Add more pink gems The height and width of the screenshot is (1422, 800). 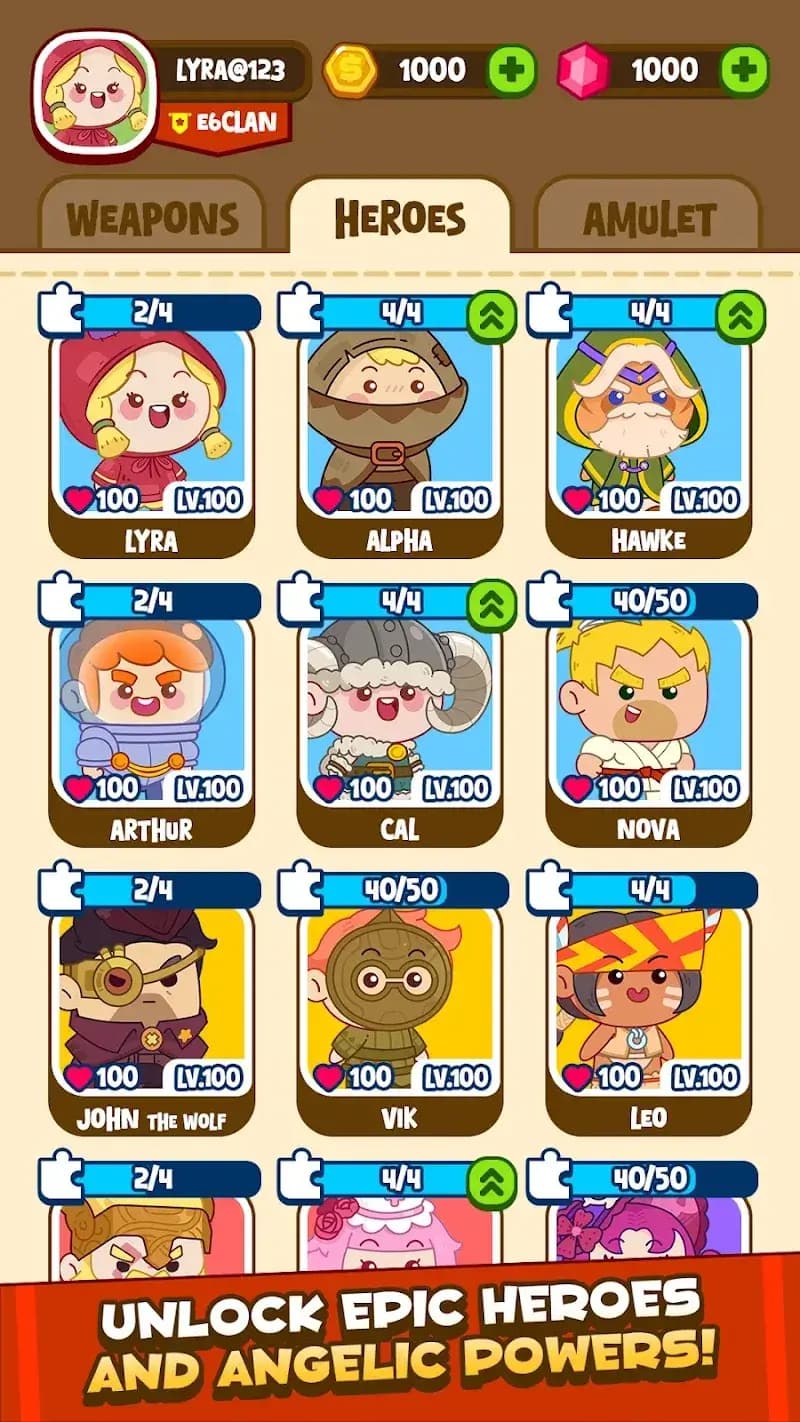point(744,70)
